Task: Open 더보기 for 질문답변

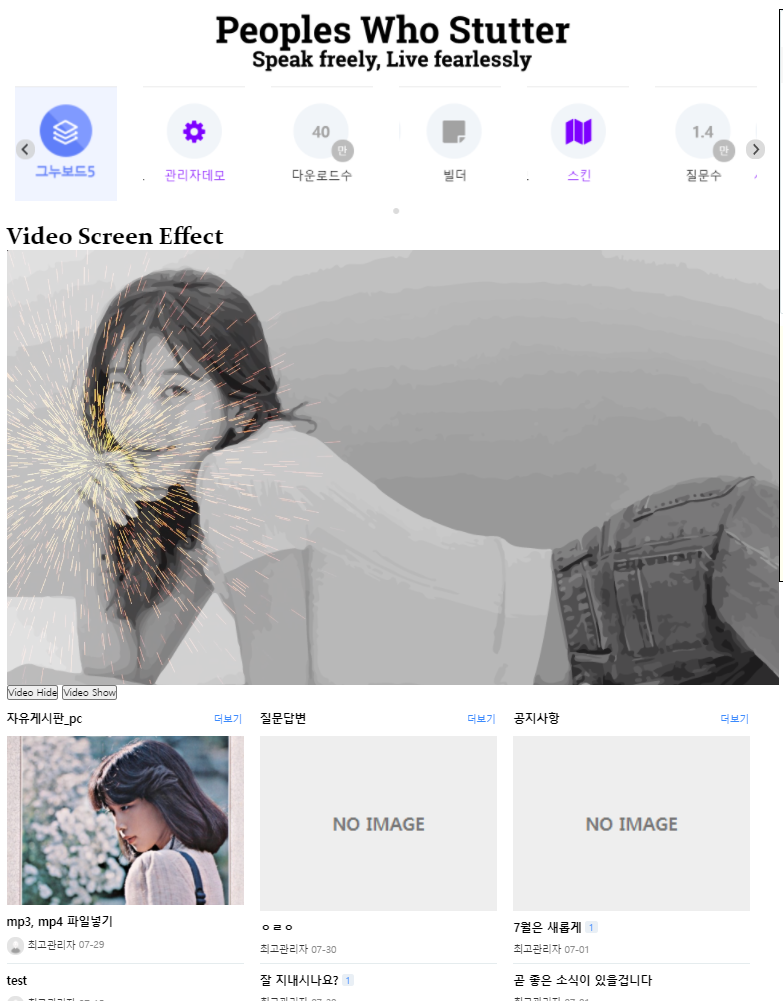Action: [481, 719]
